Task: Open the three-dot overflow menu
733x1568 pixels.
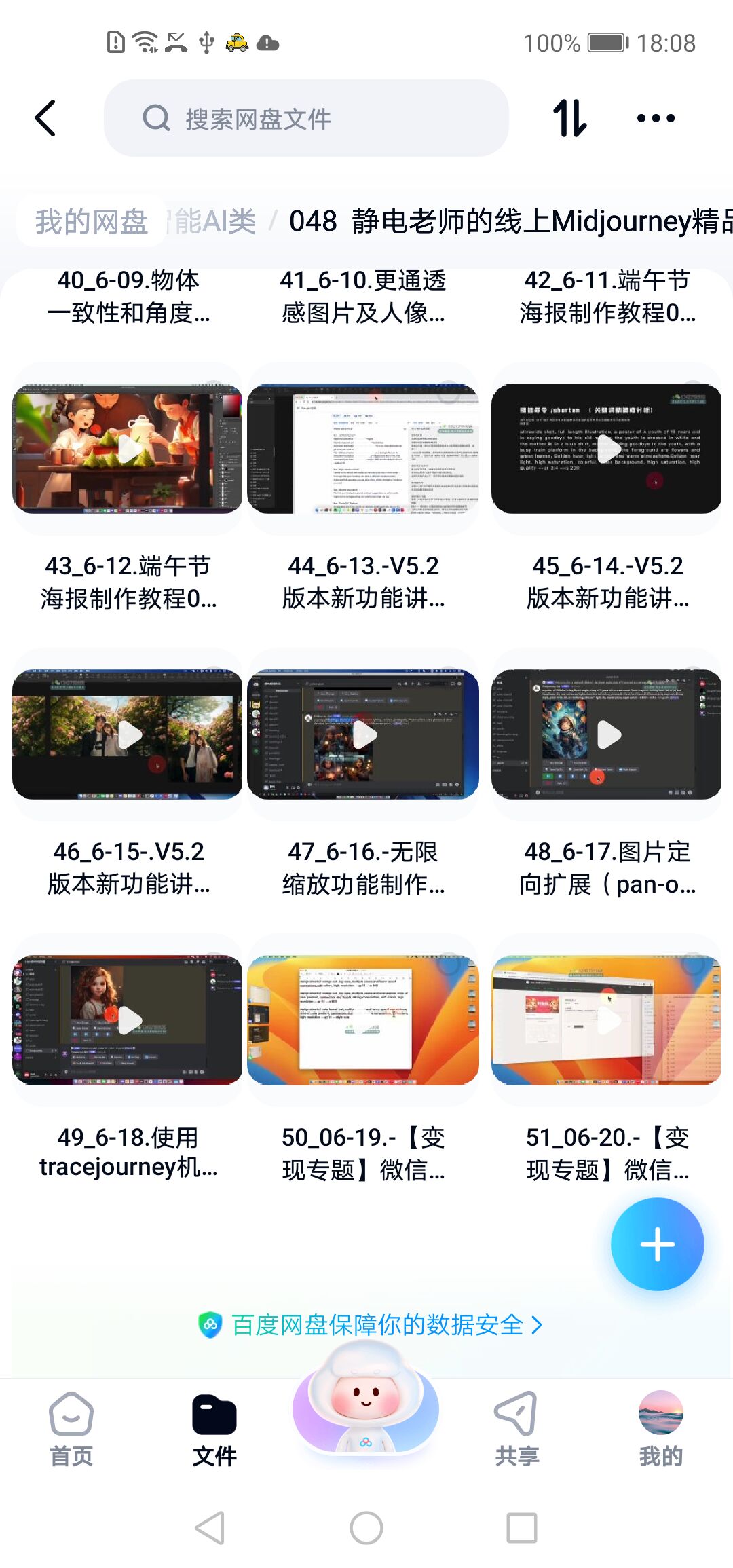Action: coord(656,119)
